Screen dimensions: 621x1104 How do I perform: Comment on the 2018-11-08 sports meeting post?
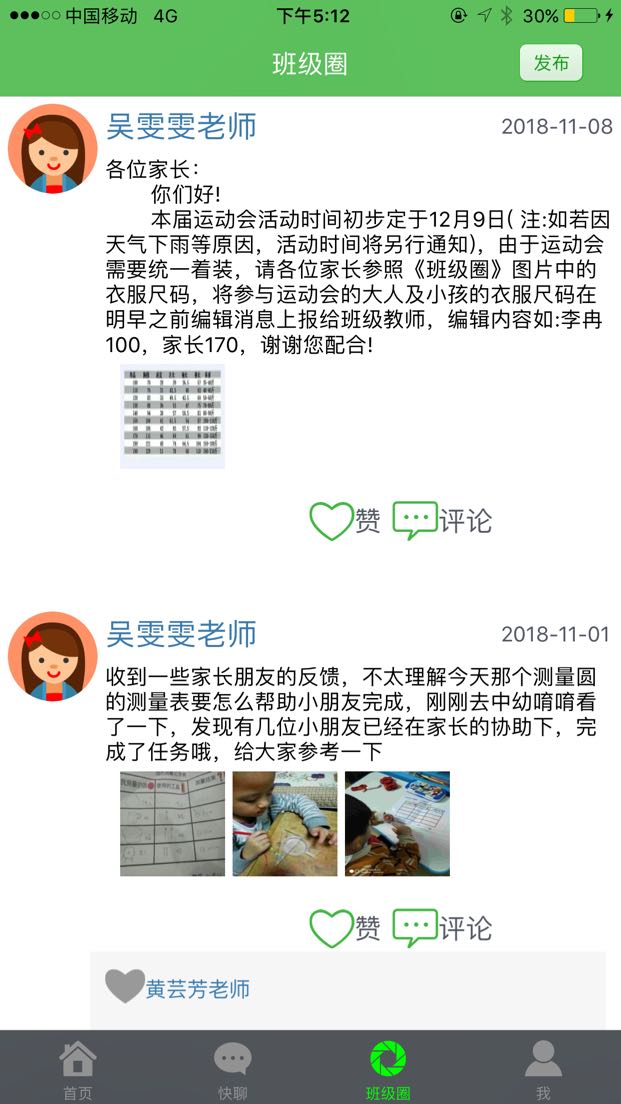[441, 521]
